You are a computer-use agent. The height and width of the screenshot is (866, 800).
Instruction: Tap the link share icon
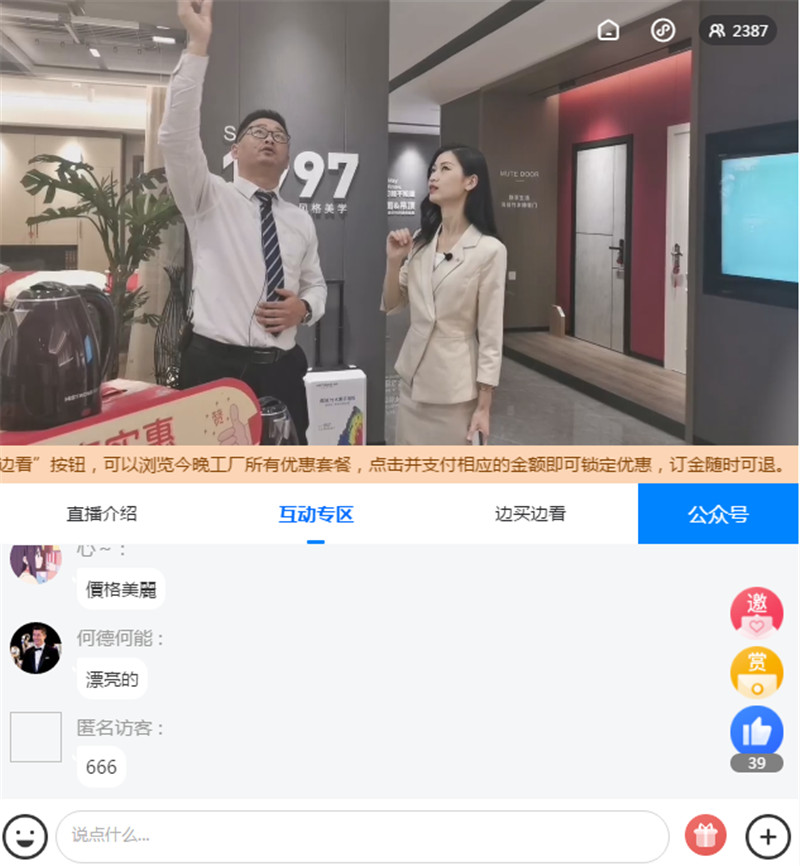tap(662, 30)
